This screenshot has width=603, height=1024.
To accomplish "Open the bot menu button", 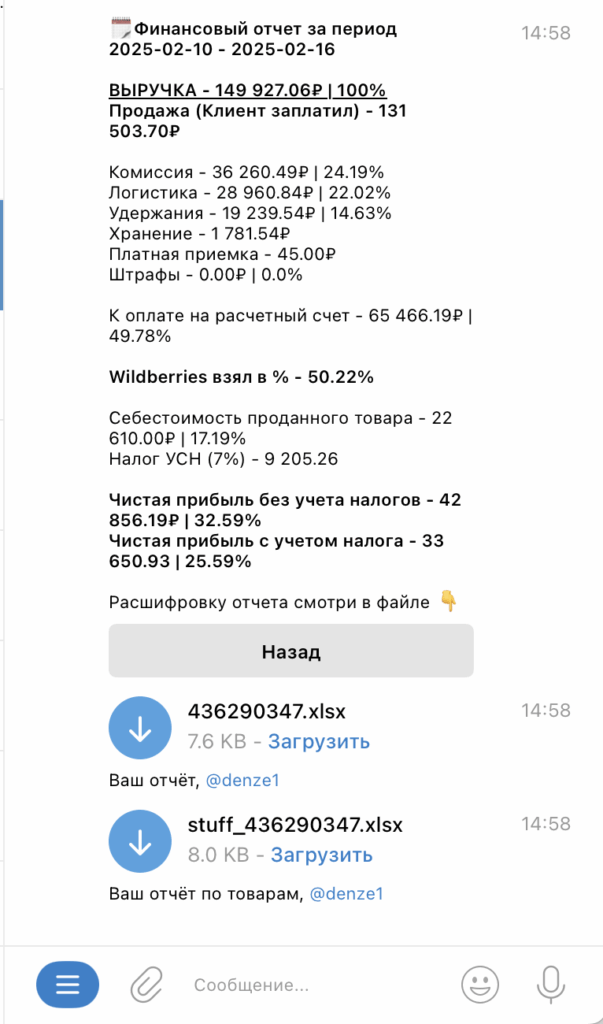I will point(68,985).
